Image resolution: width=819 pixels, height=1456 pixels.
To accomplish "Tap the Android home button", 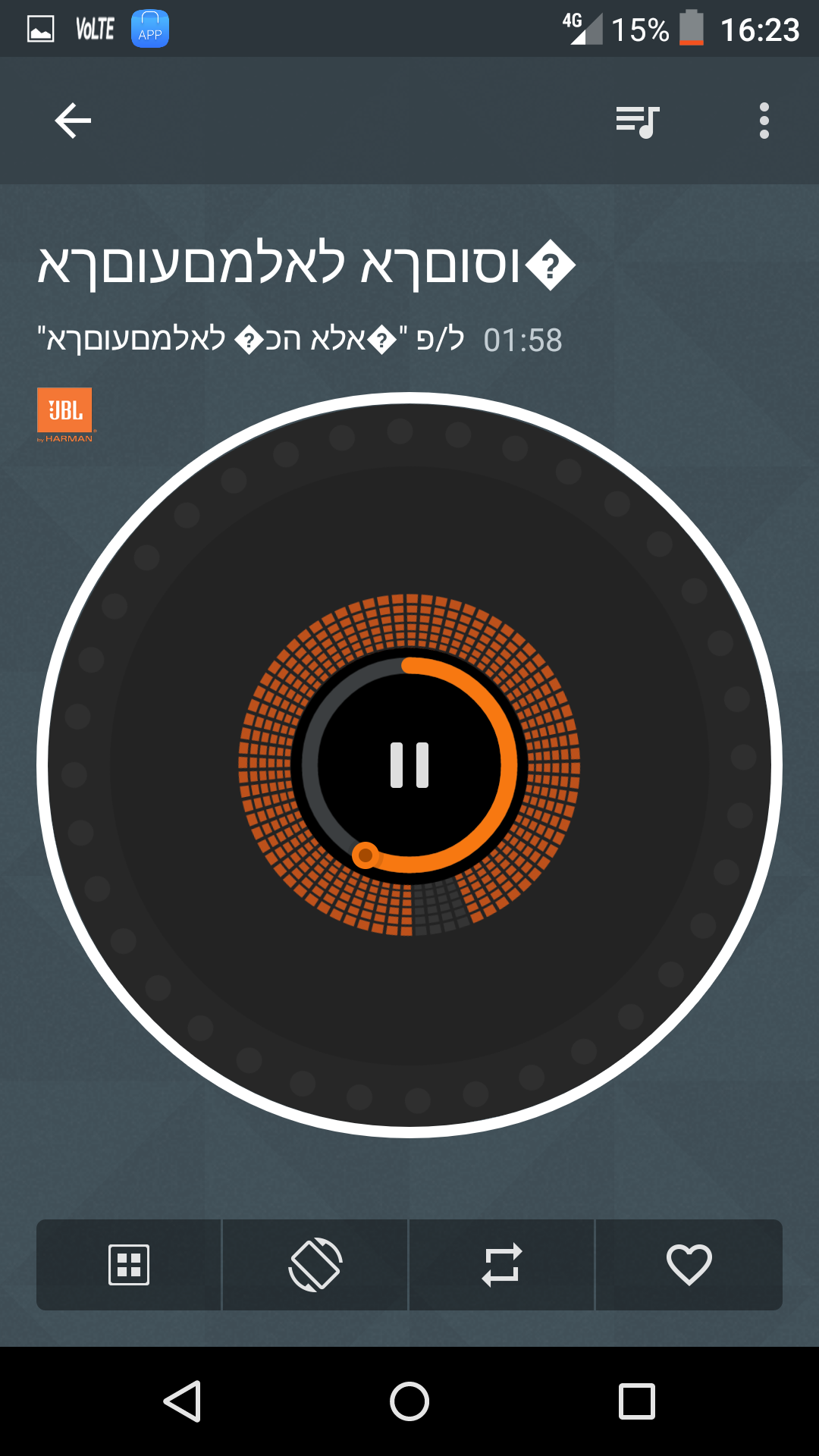I will (x=409, y=1401).
